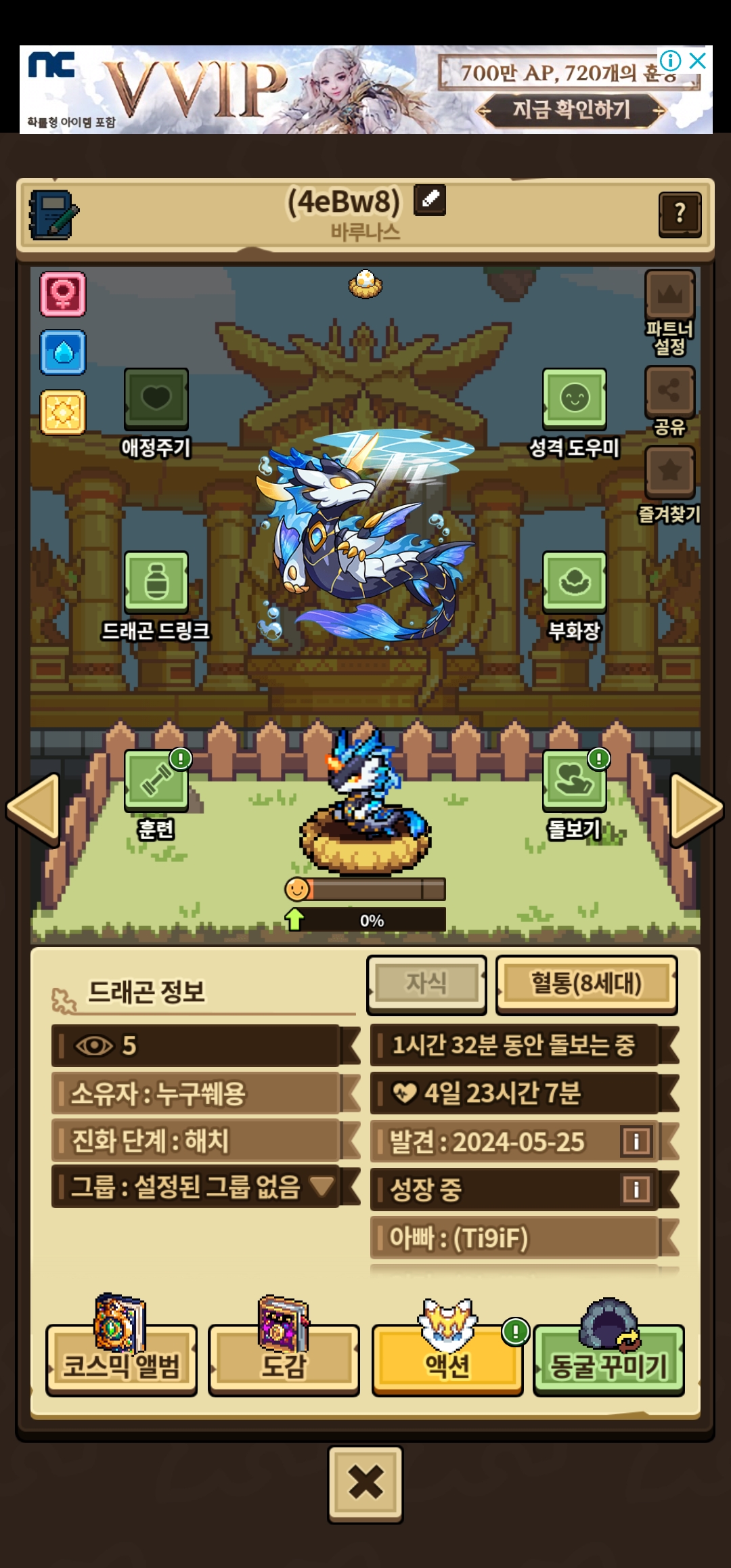The image size is (731, 1568).
Task: Open the notebook memo icon
Action: coord(53,215)
